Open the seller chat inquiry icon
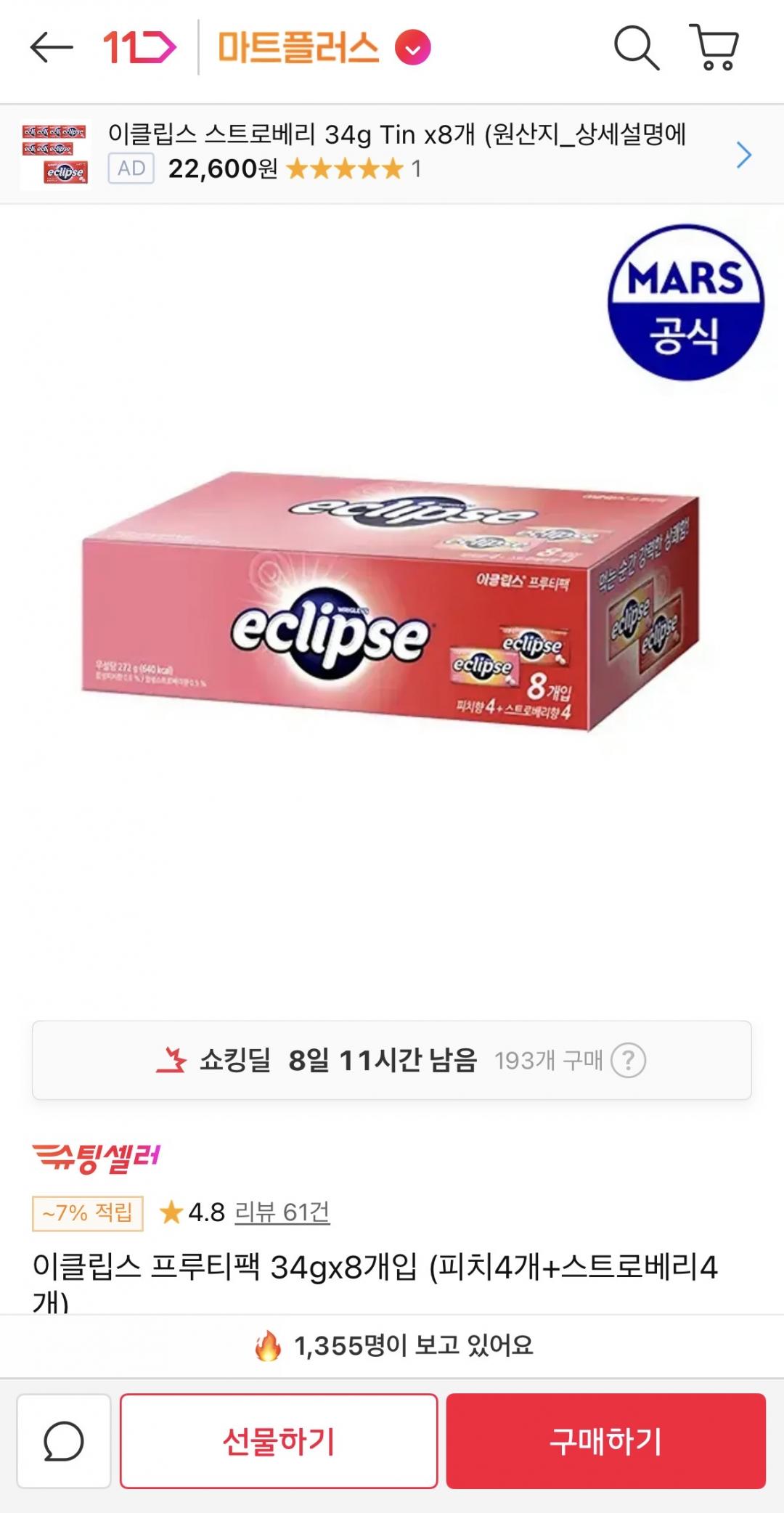This screenshot has height=1513, width=784. [x=64, y=1441]
